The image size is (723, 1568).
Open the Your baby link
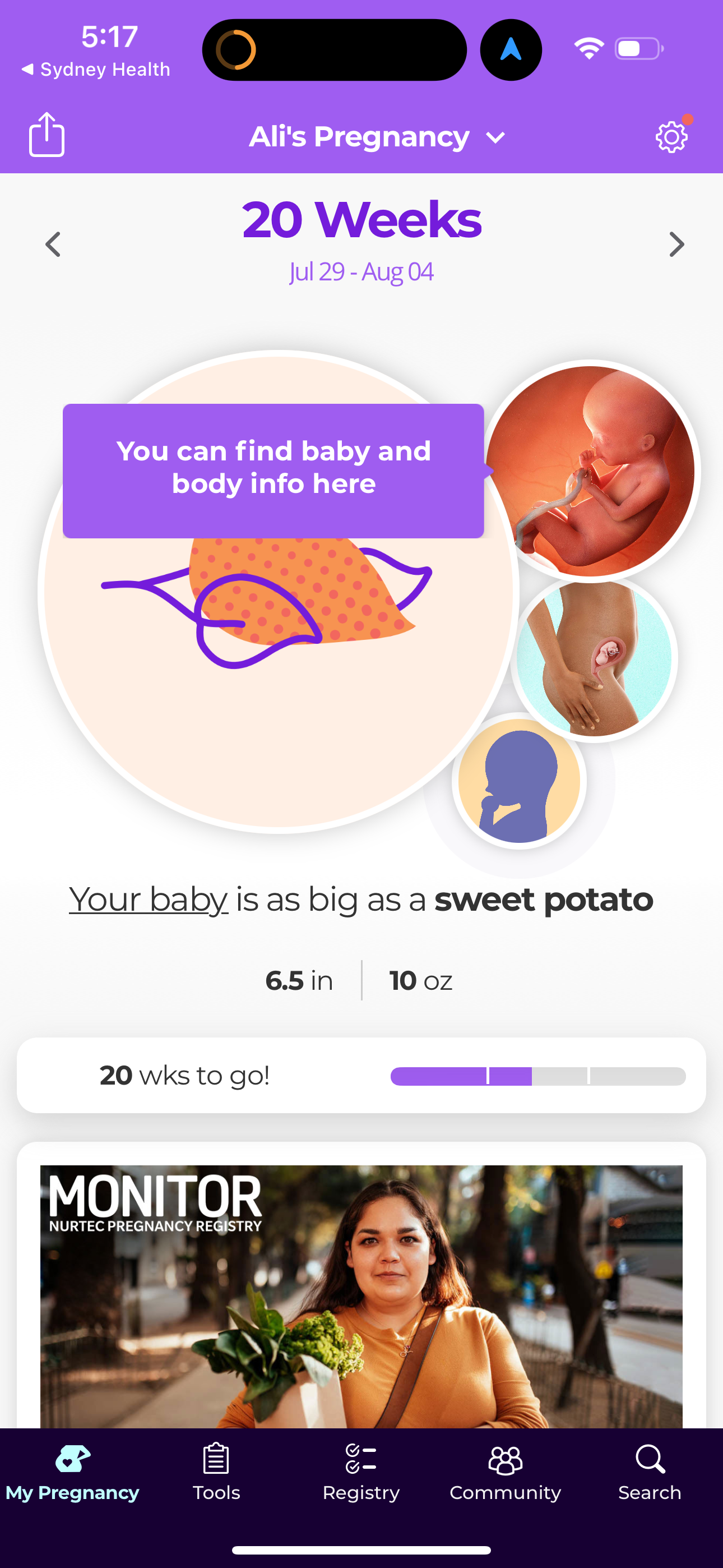click(x=148, y=900)
